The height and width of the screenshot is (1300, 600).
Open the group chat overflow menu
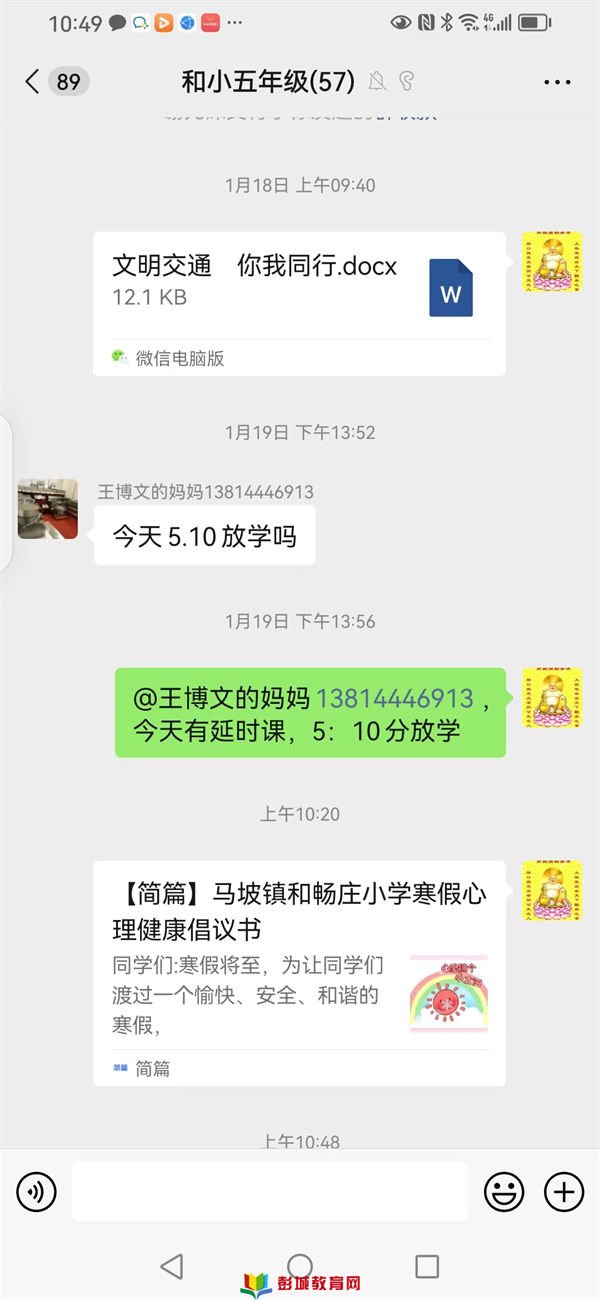click(x=557, y=82)
